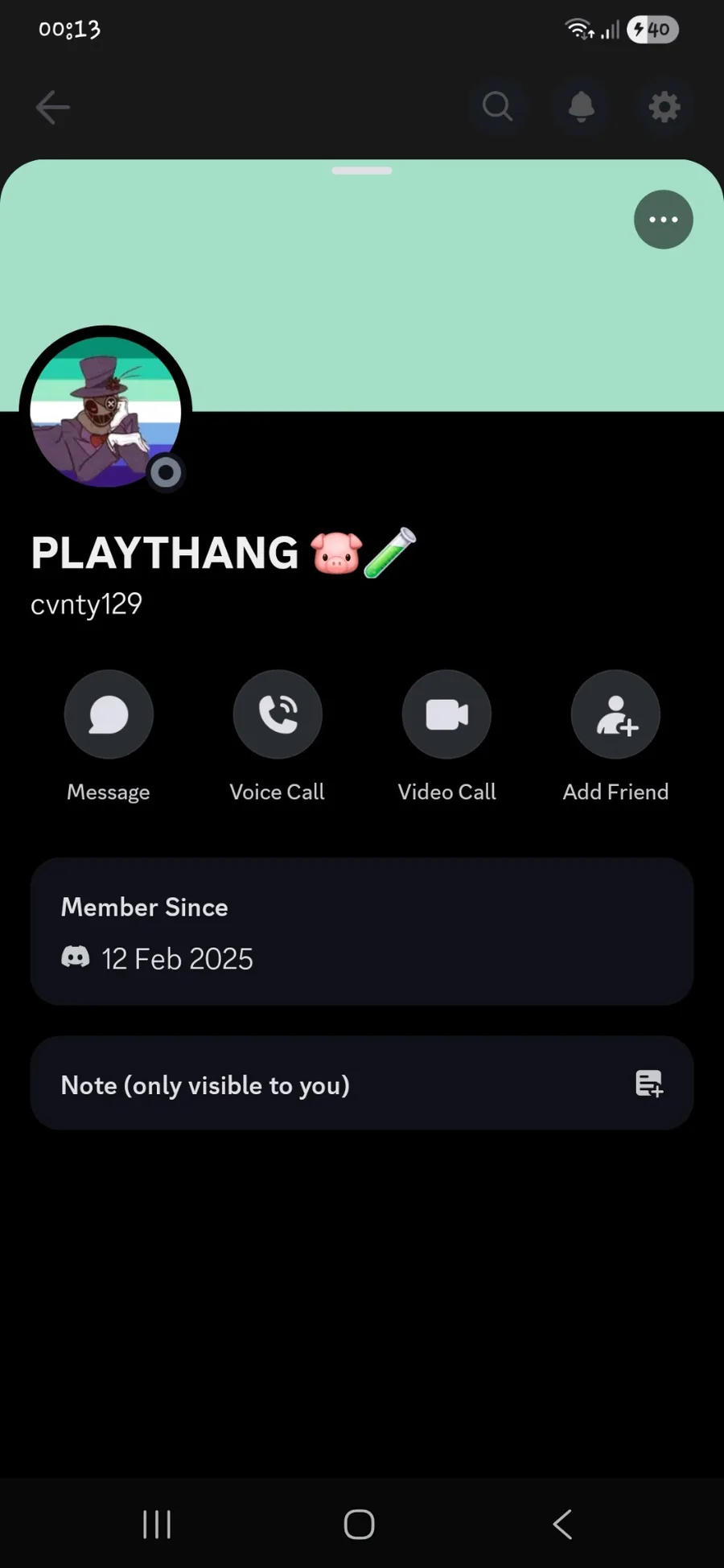Add cvnty129 as a friend
The width and height of the screenshot is (724, 1568).
pyautogui.click(x=615, y=714)
